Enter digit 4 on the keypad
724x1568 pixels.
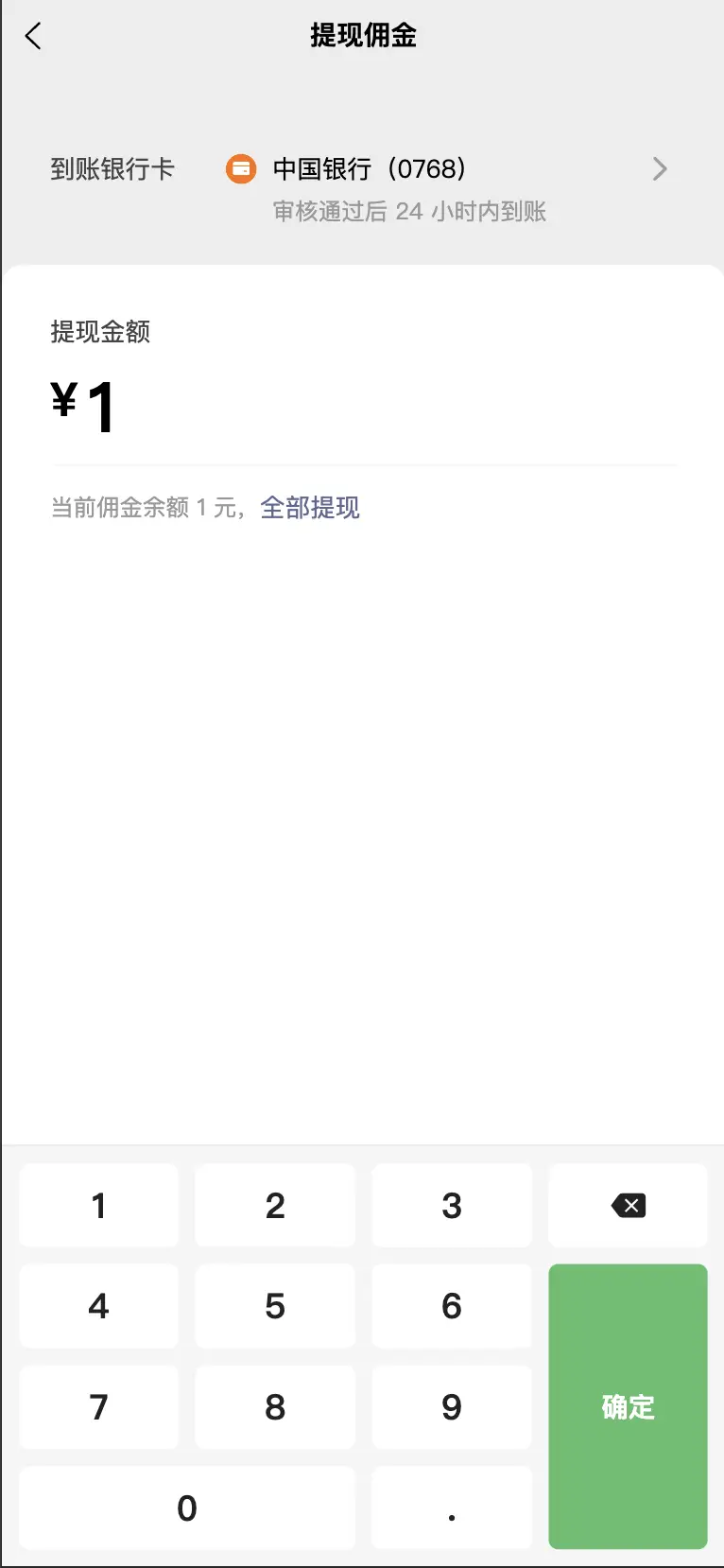[98, 1306]
